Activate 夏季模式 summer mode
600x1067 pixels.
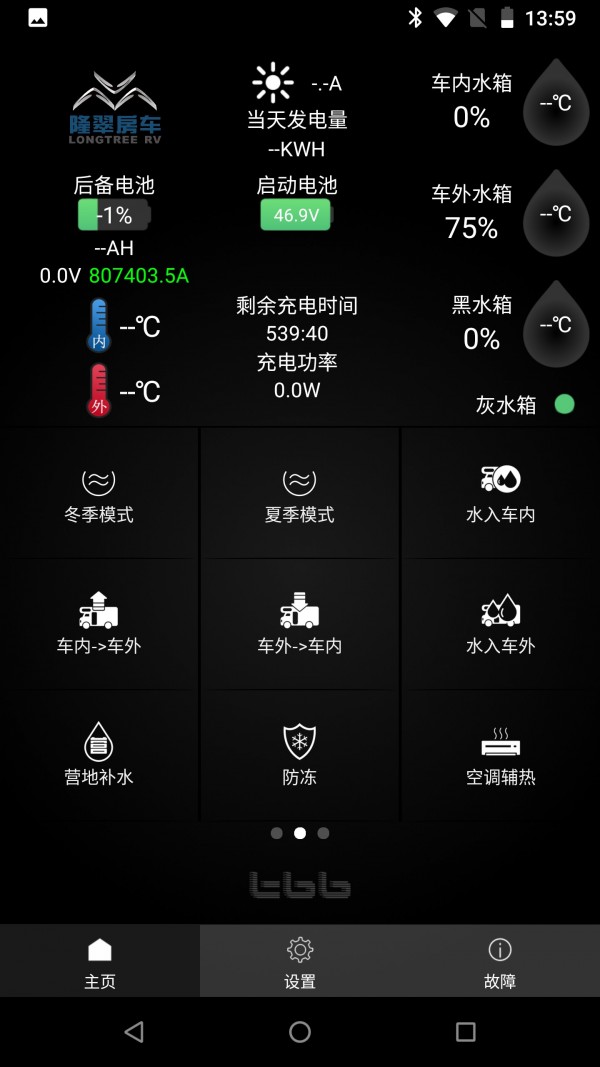299,493
